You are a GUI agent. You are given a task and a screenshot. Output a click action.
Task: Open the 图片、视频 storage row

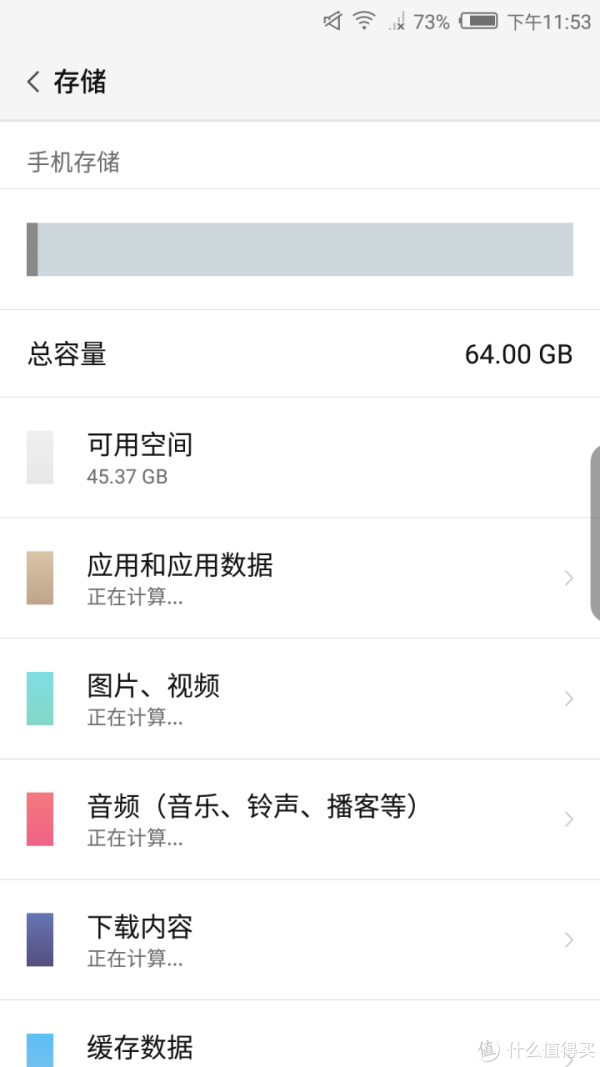click(x=300, y=699)
